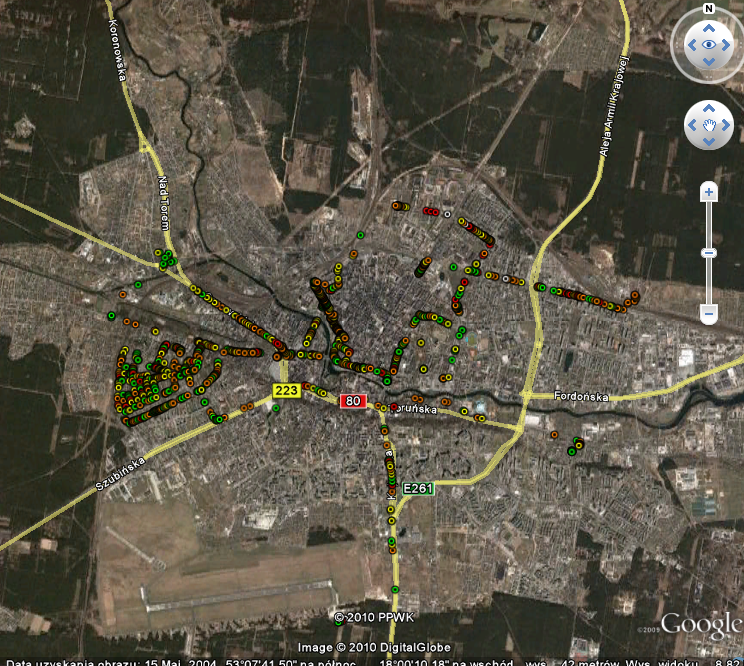
Task: Rotate view right with the eye control's right arrow
Action: 727,45
